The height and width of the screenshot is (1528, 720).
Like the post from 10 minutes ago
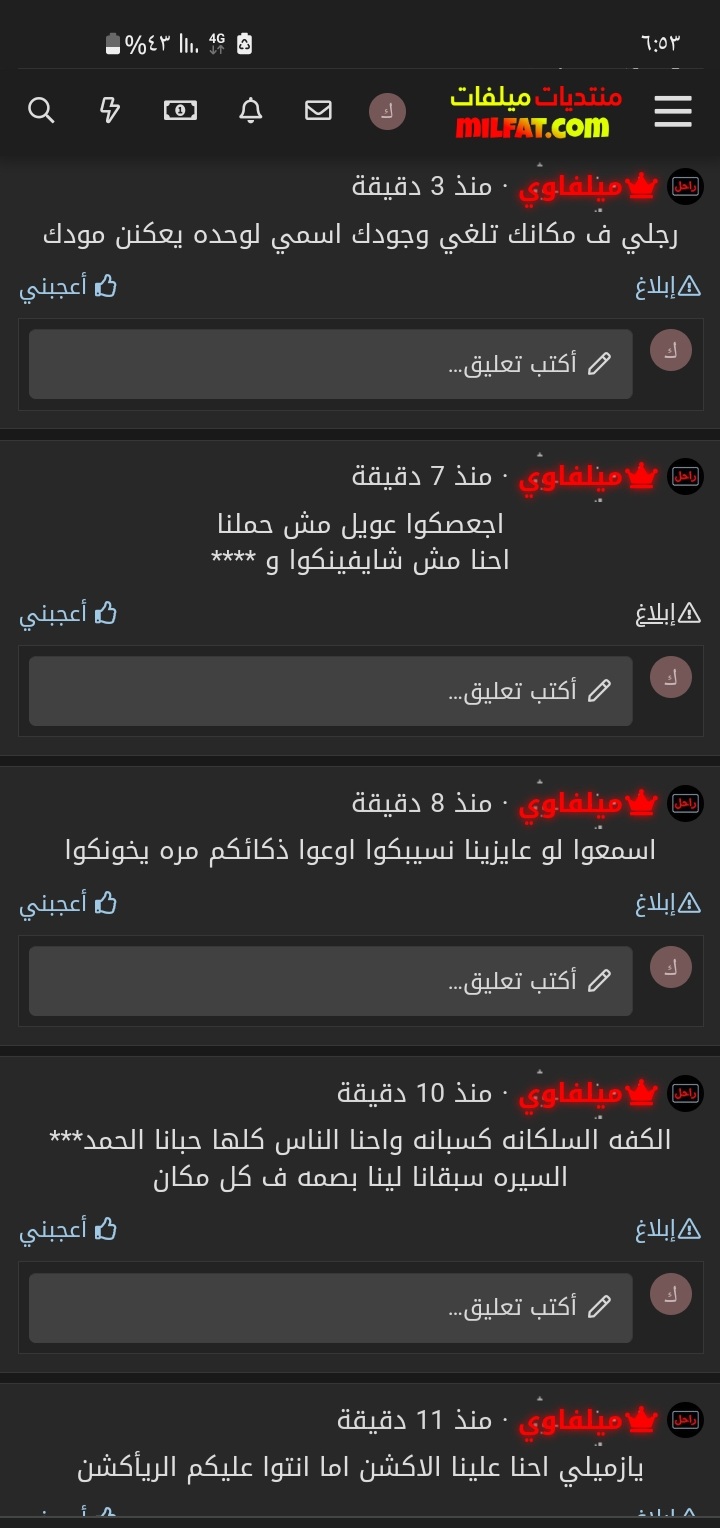tap(68, 1230)
